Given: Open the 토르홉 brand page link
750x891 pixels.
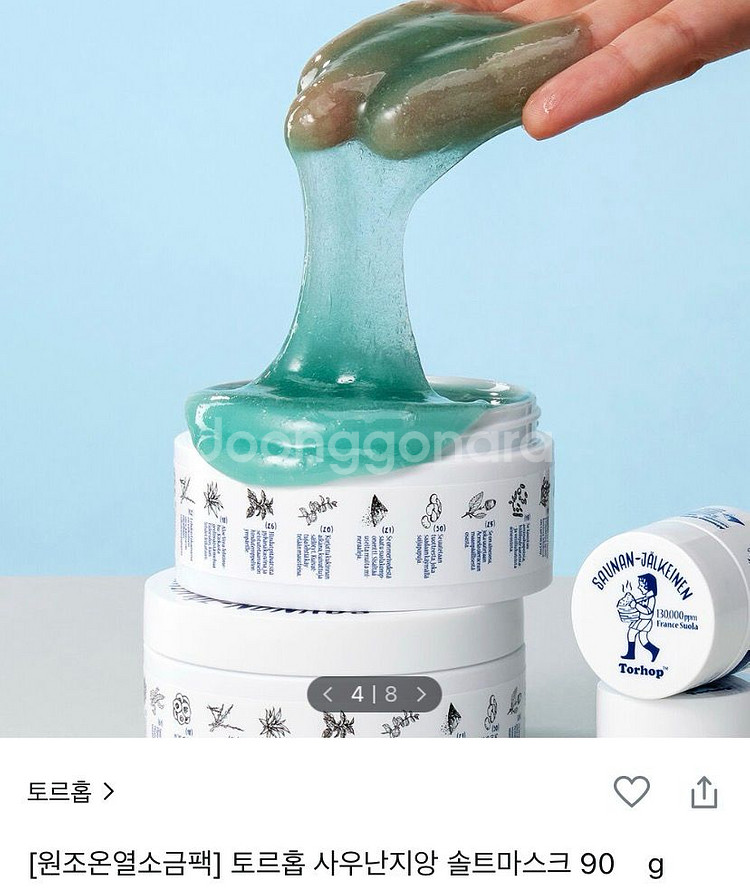Looking at the screenshot, I should tap(70, 791).
